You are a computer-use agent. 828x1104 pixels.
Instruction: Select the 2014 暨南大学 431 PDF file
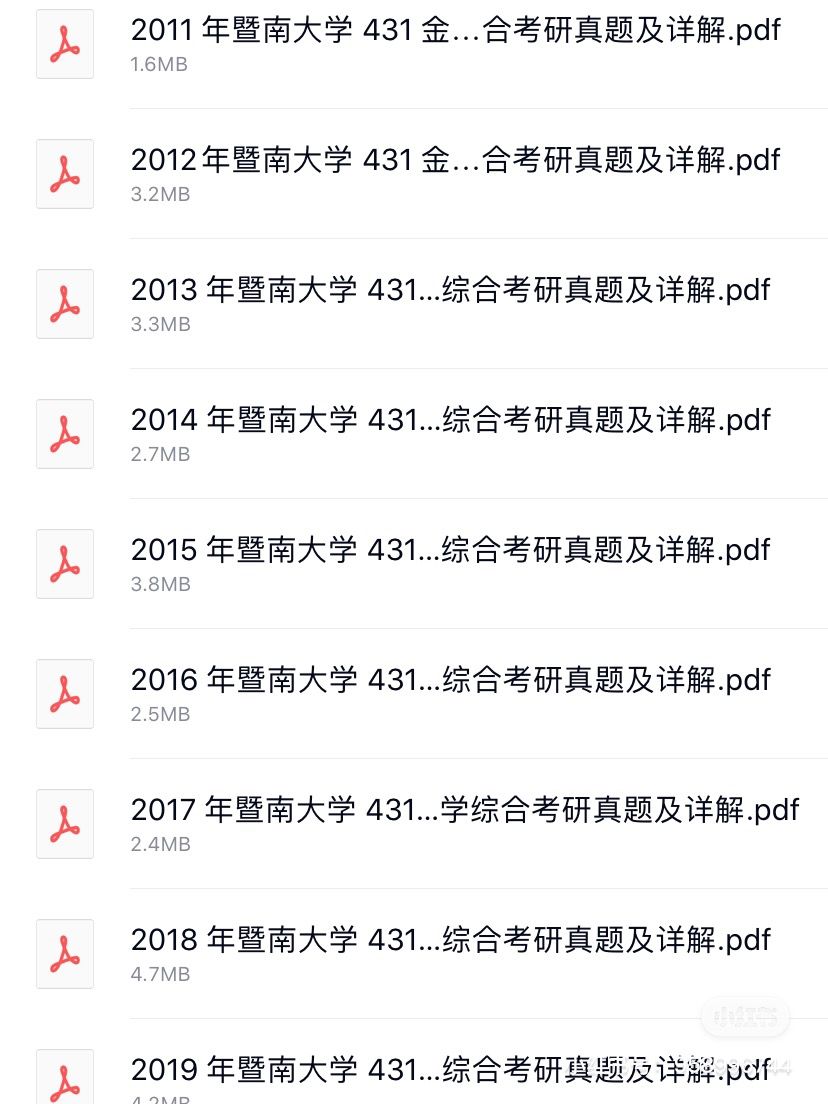[450, 421]
